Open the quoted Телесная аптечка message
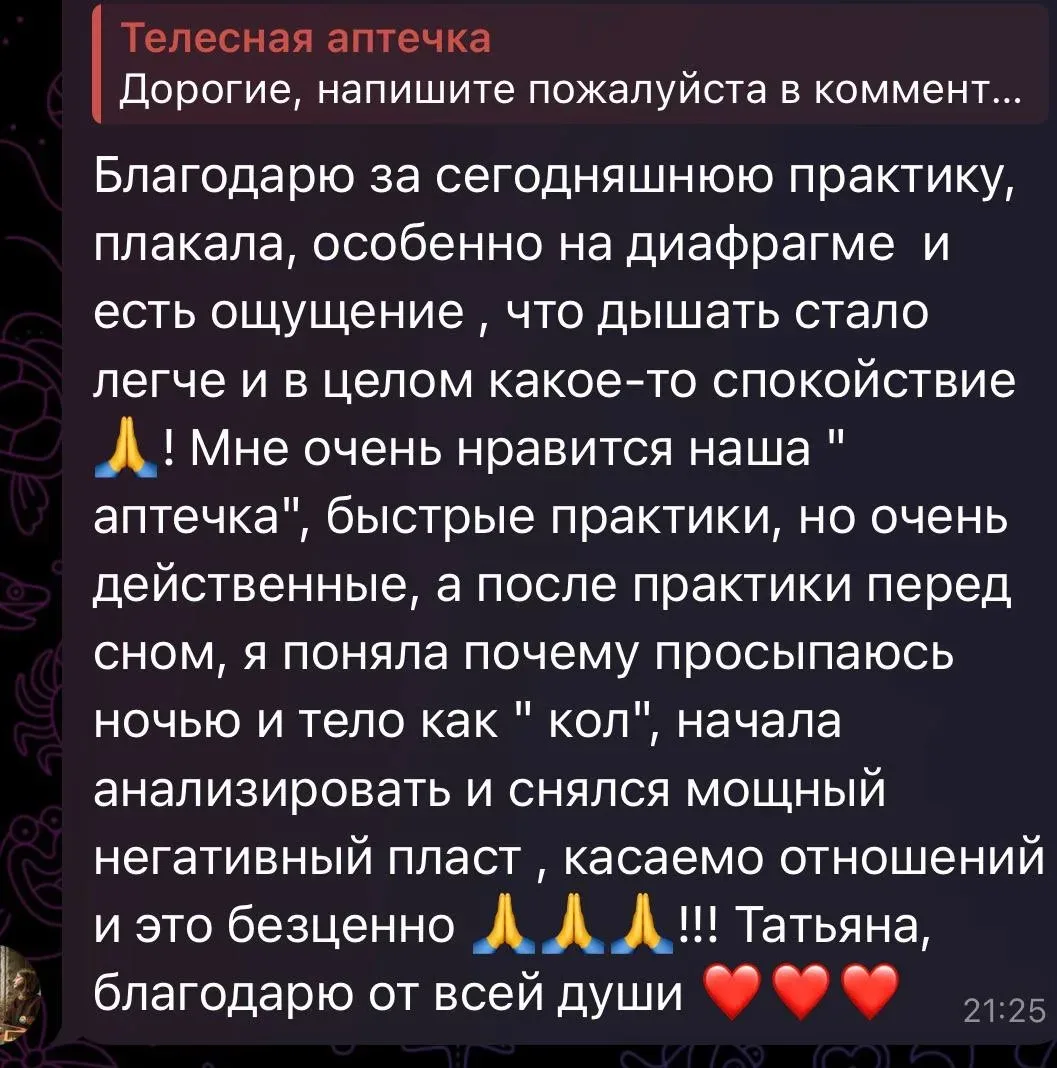Image resolution: width=1057 pixels, height=1068 pixels. [x=560, y=68]
